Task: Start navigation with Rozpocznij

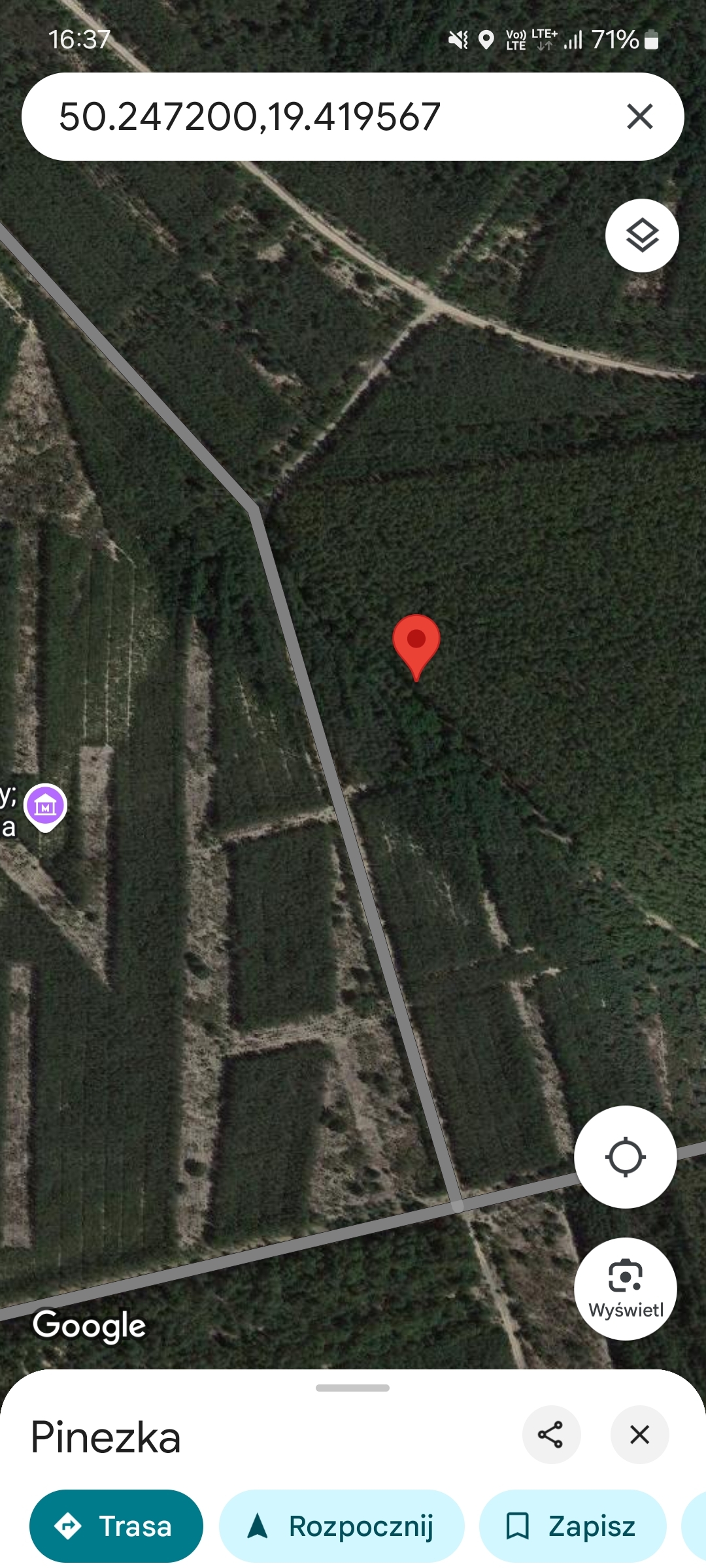Action: click(x=341, y=1526)
